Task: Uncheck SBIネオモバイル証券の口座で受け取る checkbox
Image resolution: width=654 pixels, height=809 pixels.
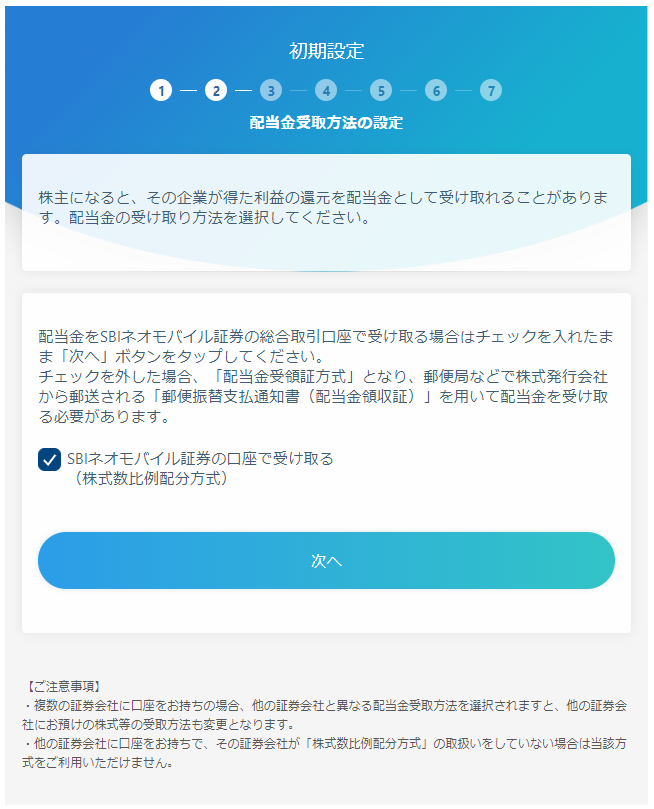Action: (x=49, y=460)
